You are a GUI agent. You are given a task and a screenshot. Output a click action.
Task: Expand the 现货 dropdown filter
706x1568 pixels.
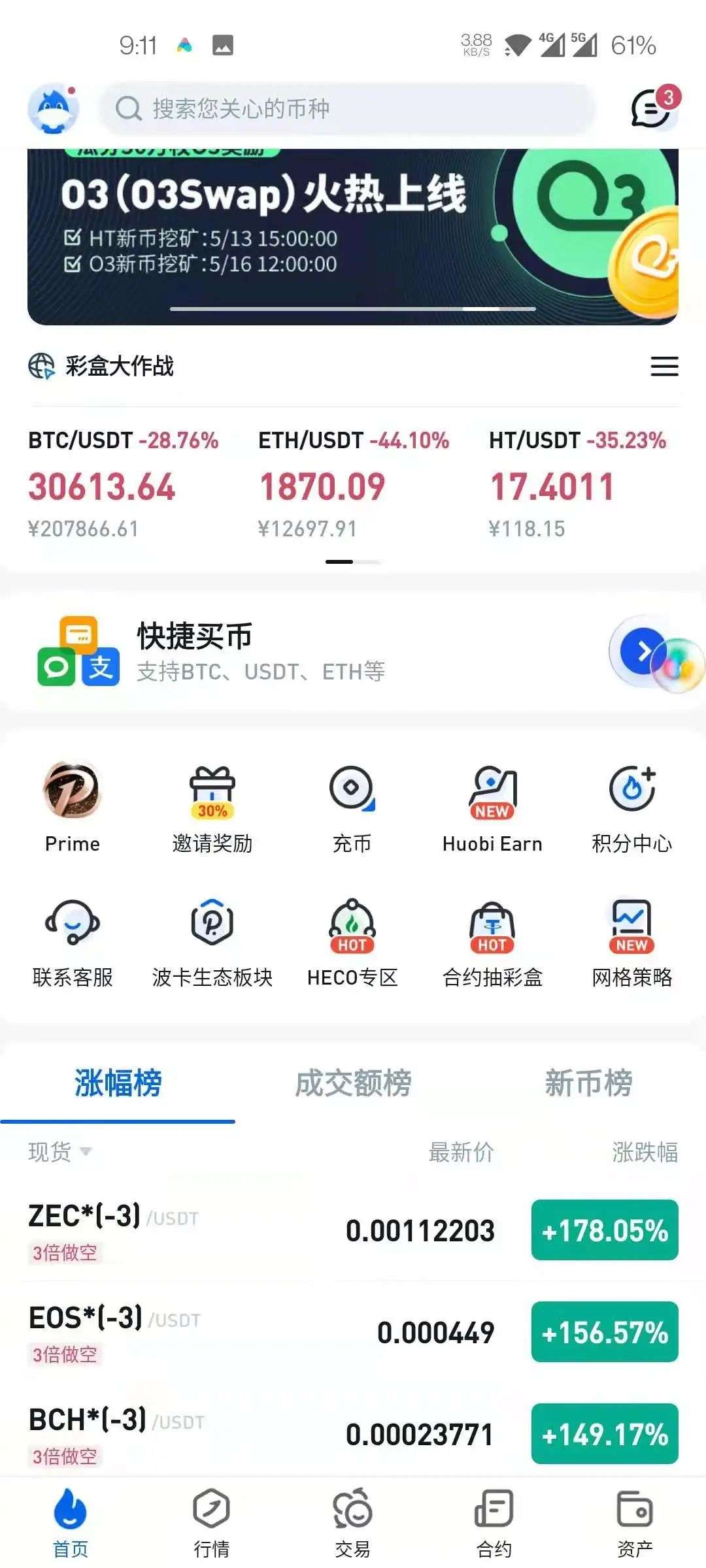(60, 1151)
